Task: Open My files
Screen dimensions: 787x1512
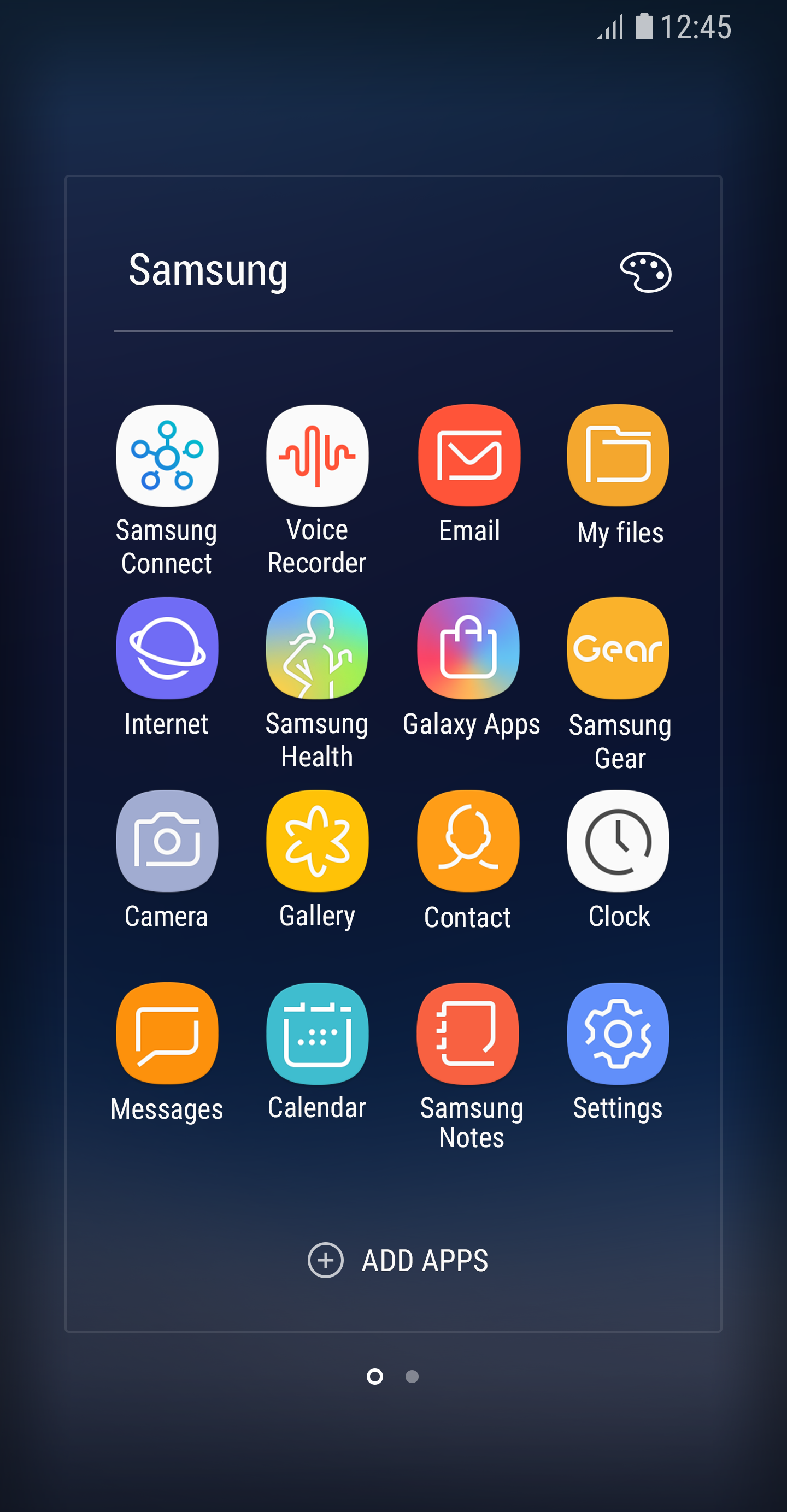Action: (618, 456)
